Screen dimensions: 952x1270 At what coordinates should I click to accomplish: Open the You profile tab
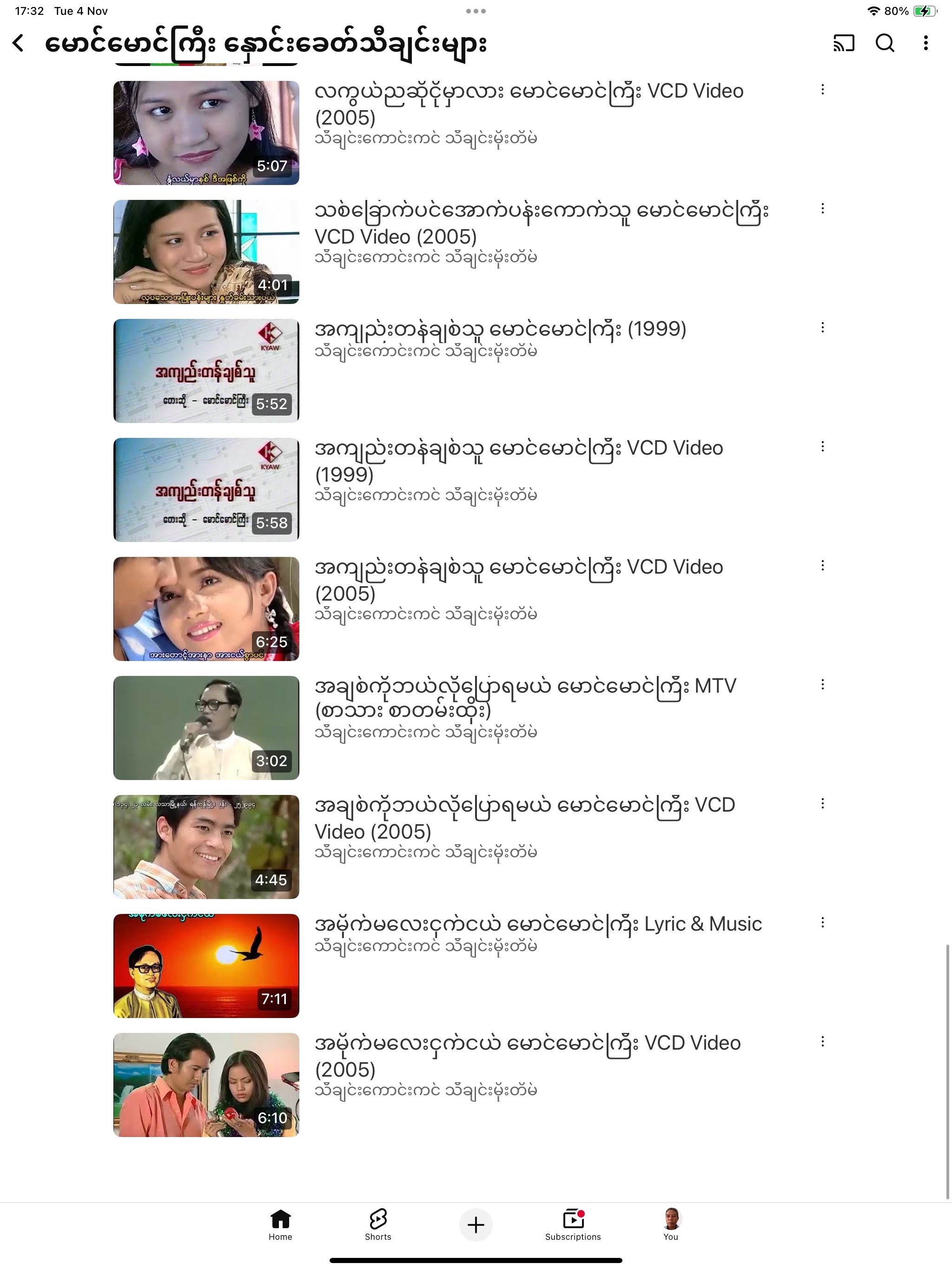(671, 1224)
